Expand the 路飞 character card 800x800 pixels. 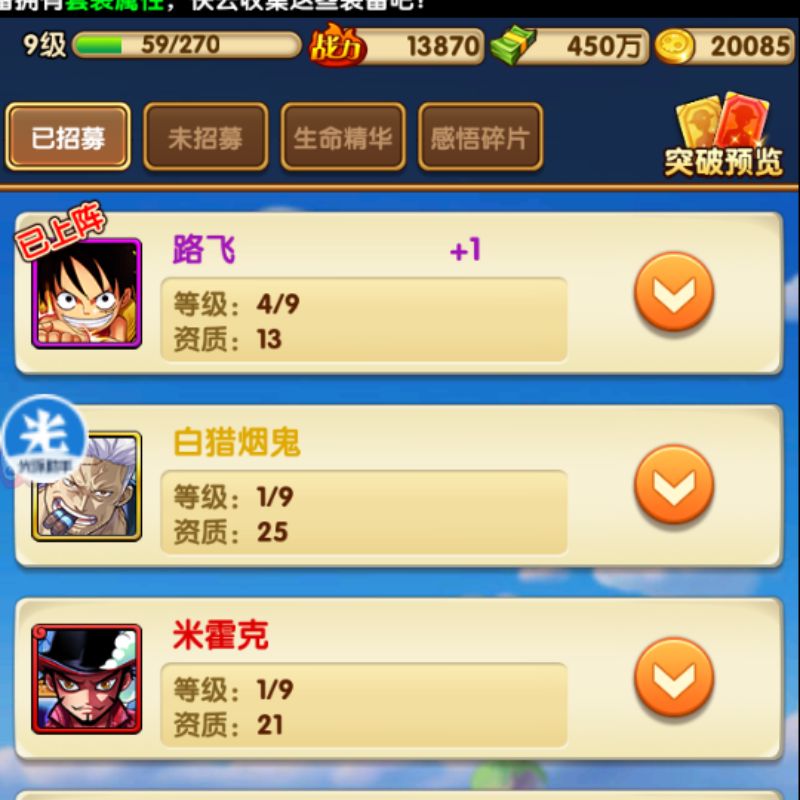coord(674,292)
